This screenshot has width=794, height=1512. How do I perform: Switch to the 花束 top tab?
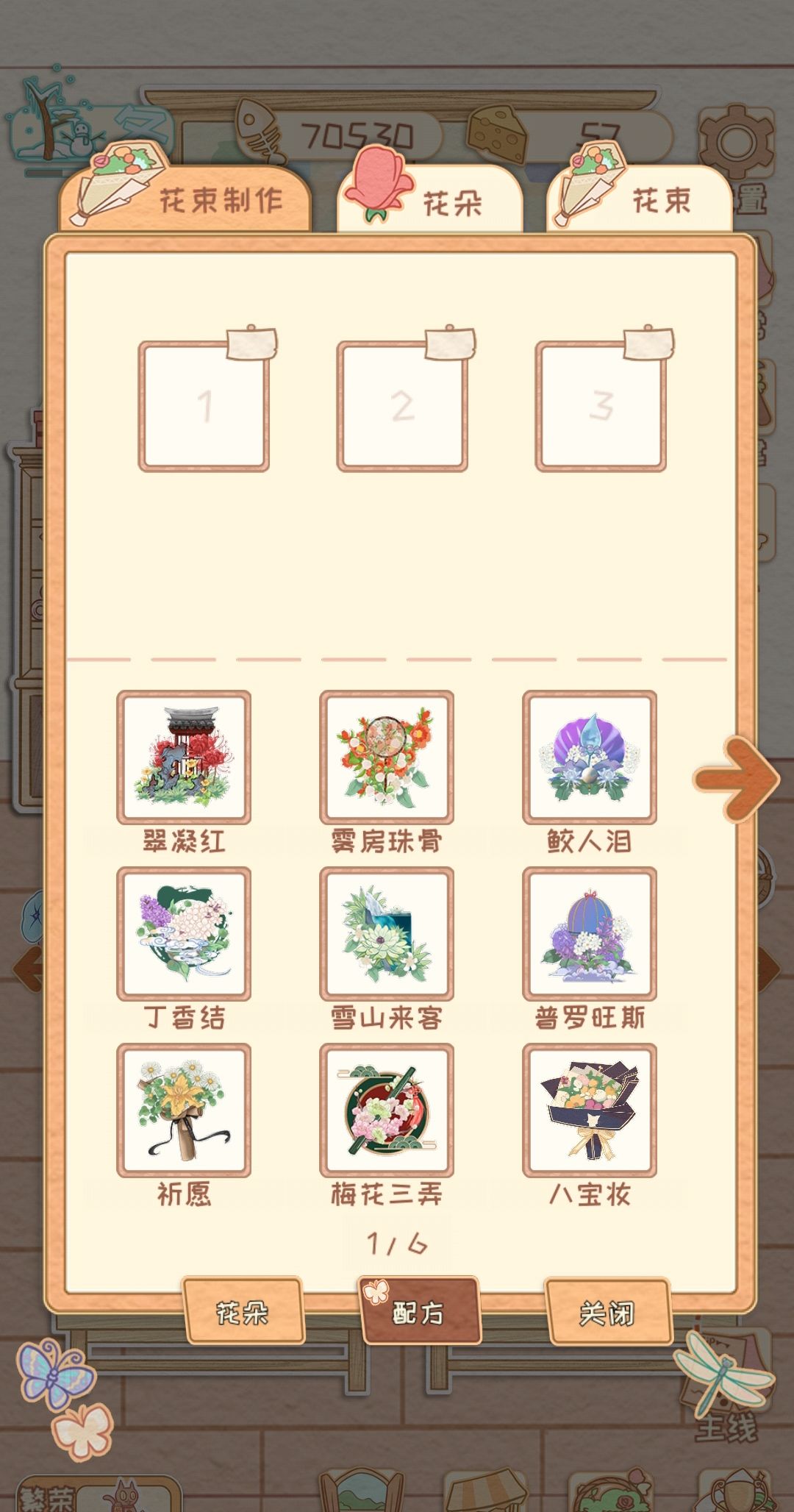tap(640, 200)
